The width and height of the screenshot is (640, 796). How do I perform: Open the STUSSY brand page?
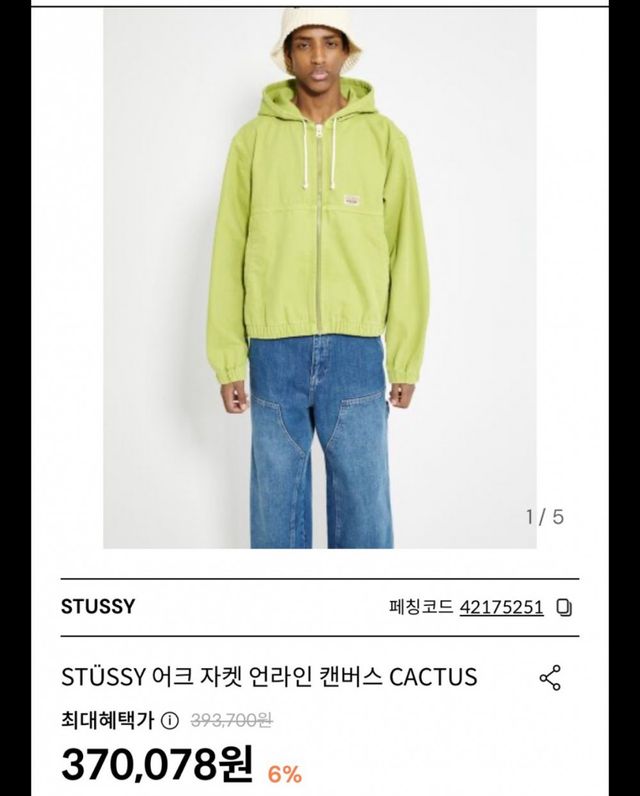point(98,606)
